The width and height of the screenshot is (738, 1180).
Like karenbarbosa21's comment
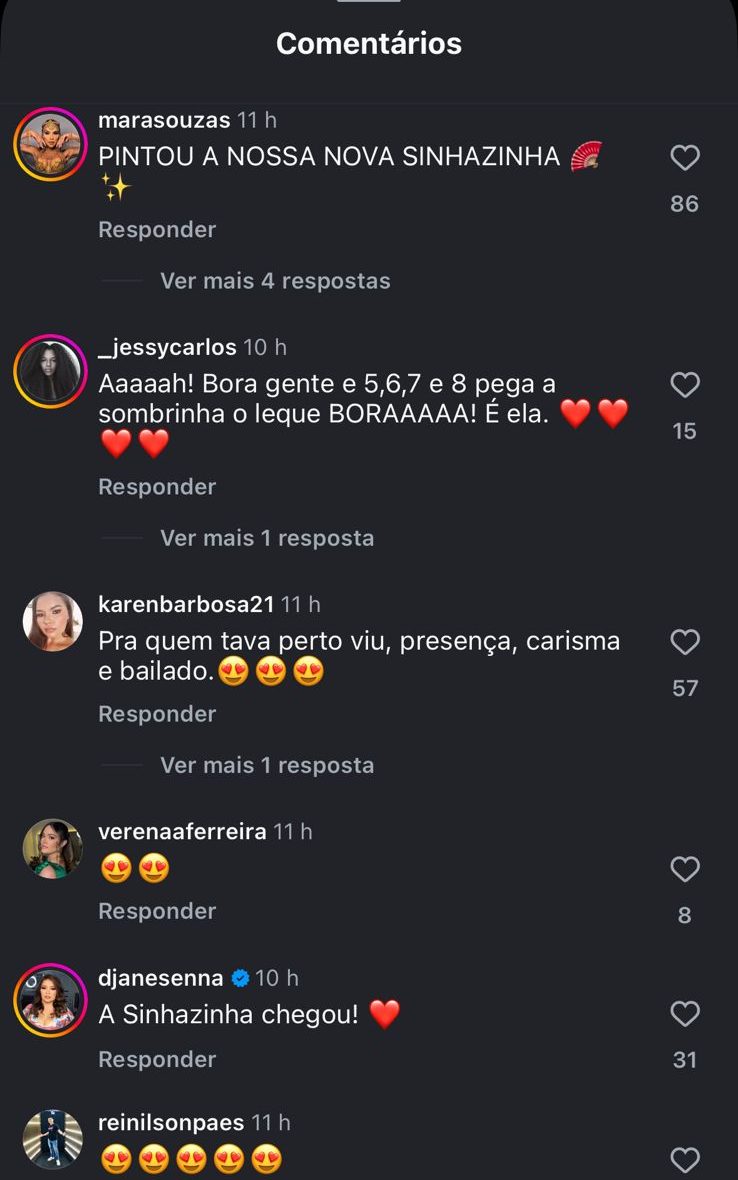click(x=685, y=642)
